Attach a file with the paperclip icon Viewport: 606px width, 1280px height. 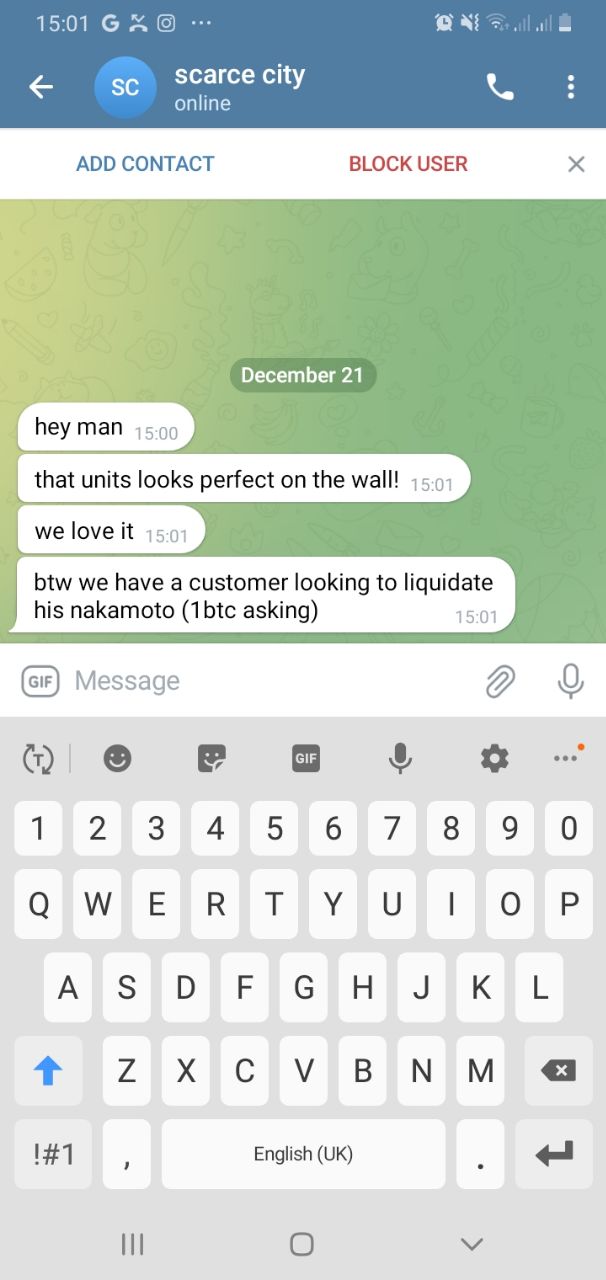click(500, 681)
